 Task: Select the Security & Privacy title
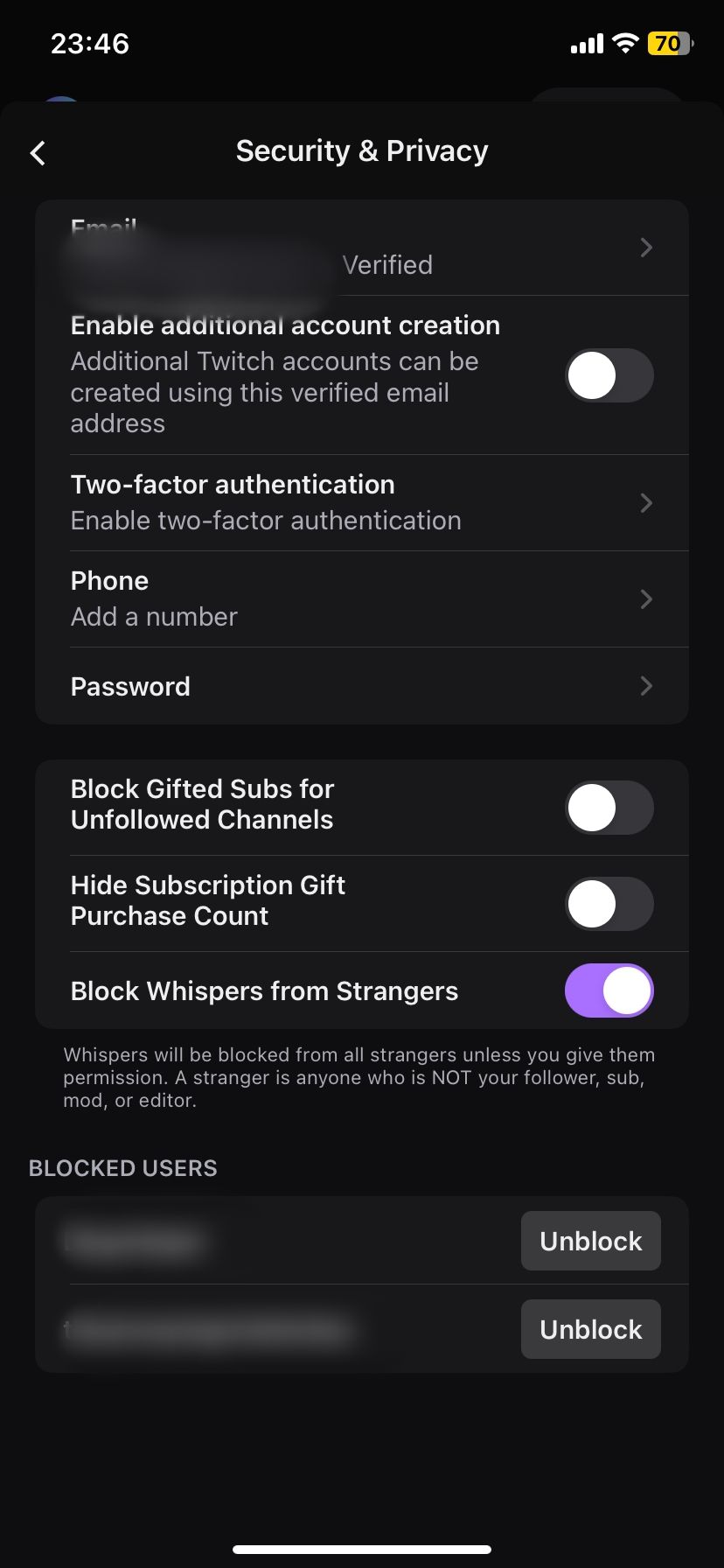[x=362, y=150]
